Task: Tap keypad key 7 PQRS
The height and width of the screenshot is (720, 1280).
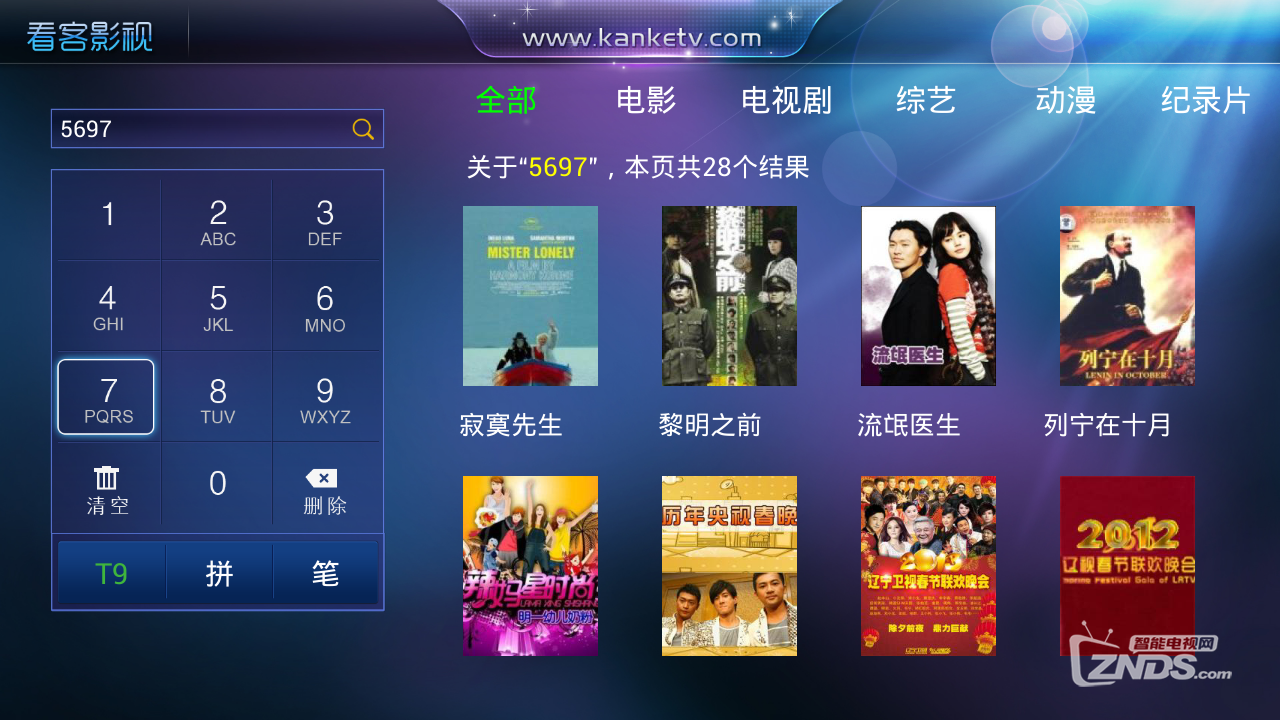Action: point(107,398)
